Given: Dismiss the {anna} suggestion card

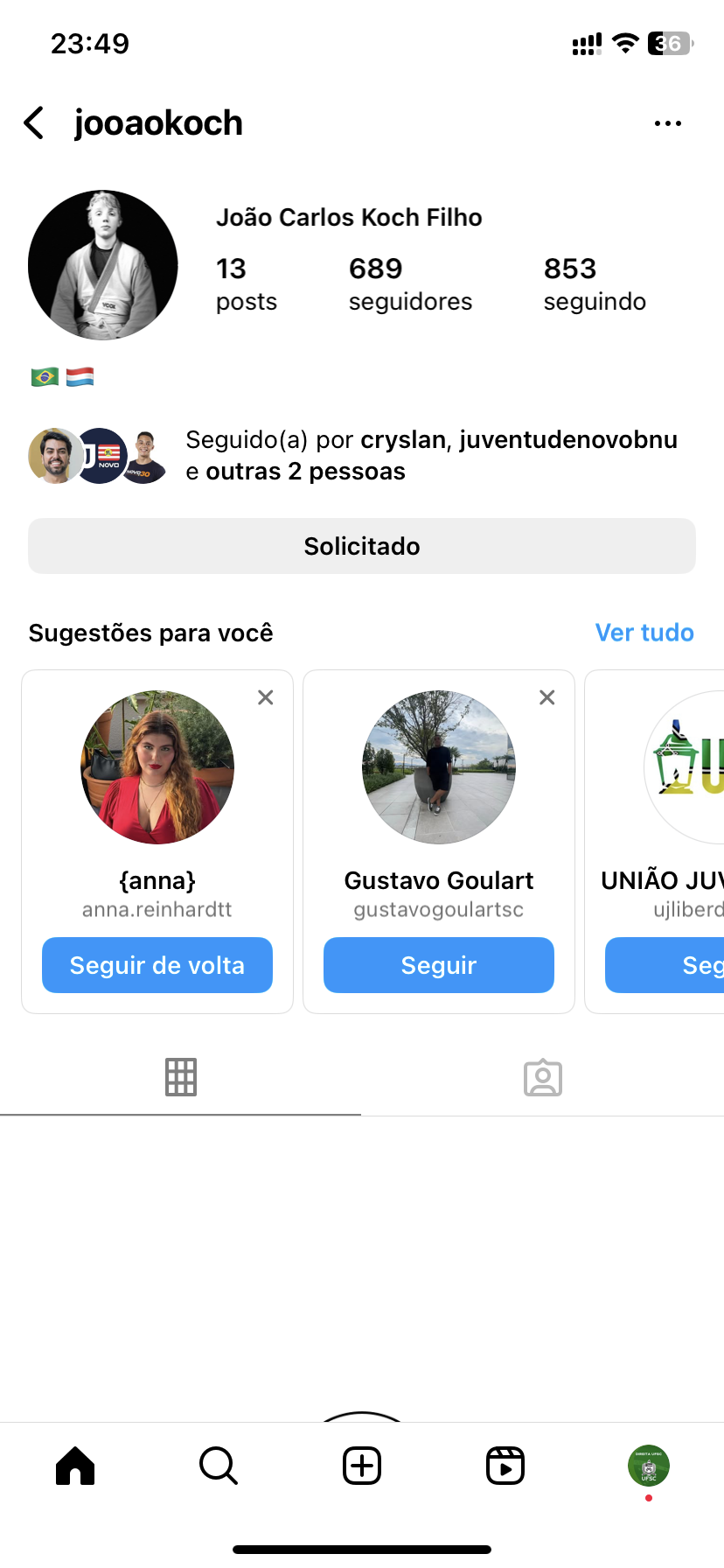Looking at the screenshot, I should [x=266, y=697].
